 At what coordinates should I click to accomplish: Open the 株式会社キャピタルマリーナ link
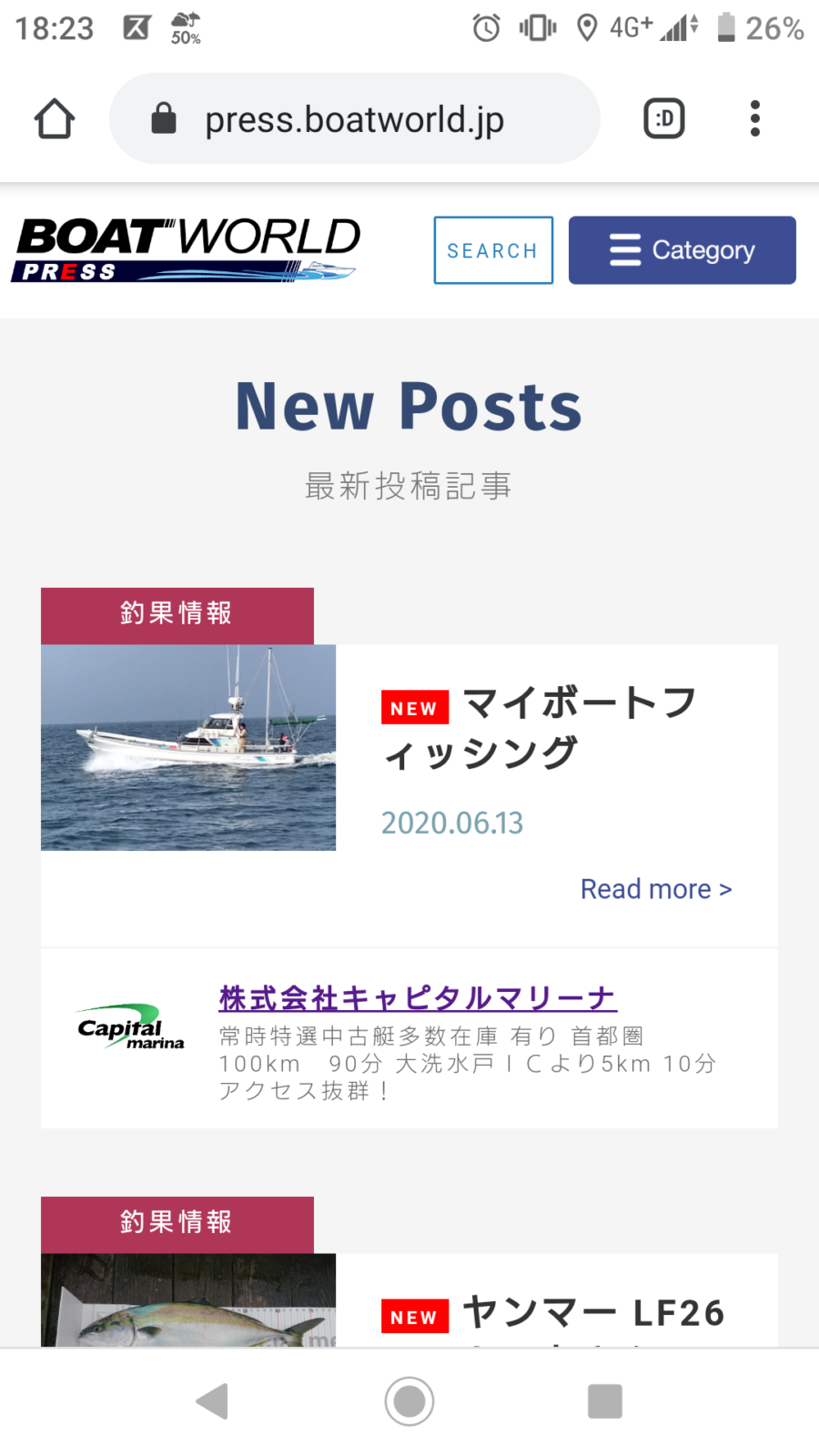[x=418, y=998]
